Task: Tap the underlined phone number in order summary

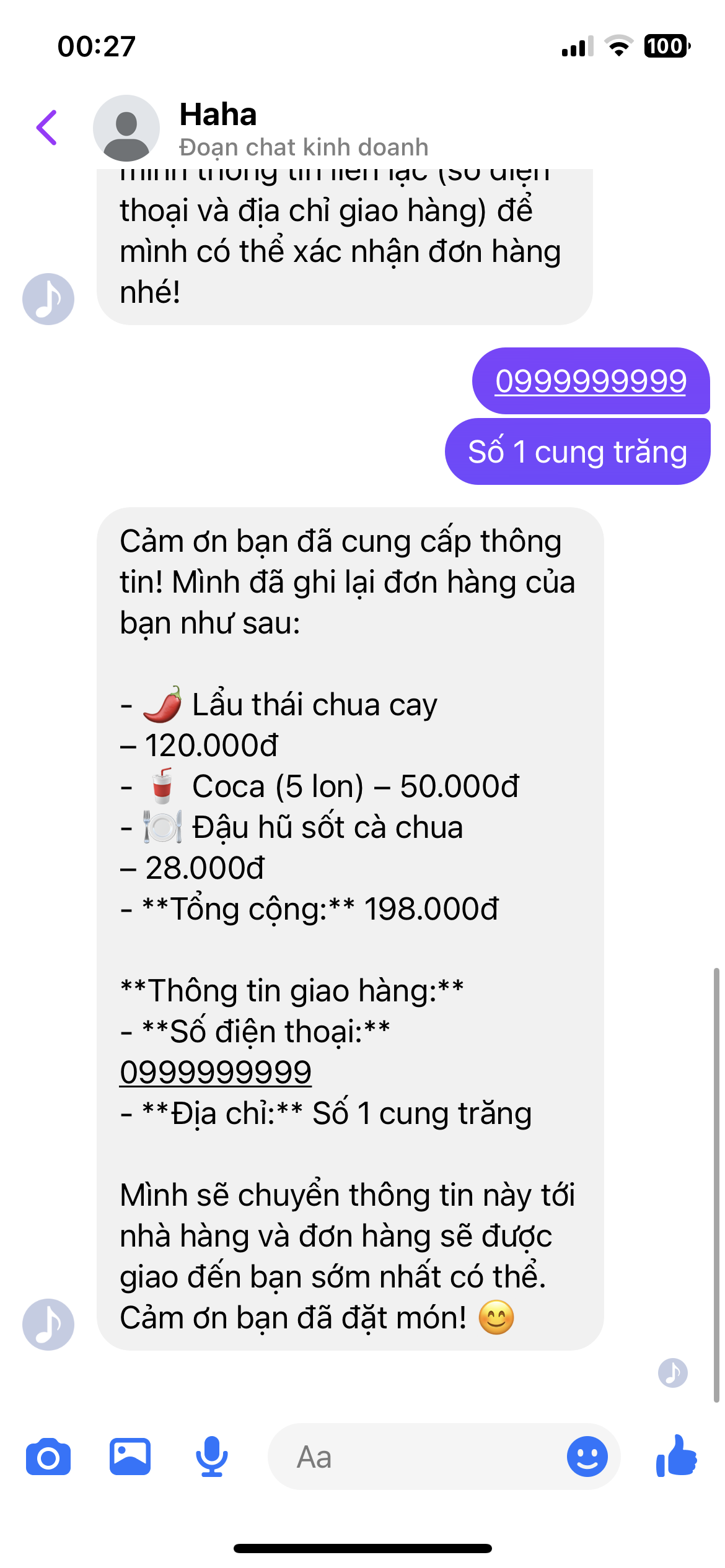Action: [x=216, y=1072]
